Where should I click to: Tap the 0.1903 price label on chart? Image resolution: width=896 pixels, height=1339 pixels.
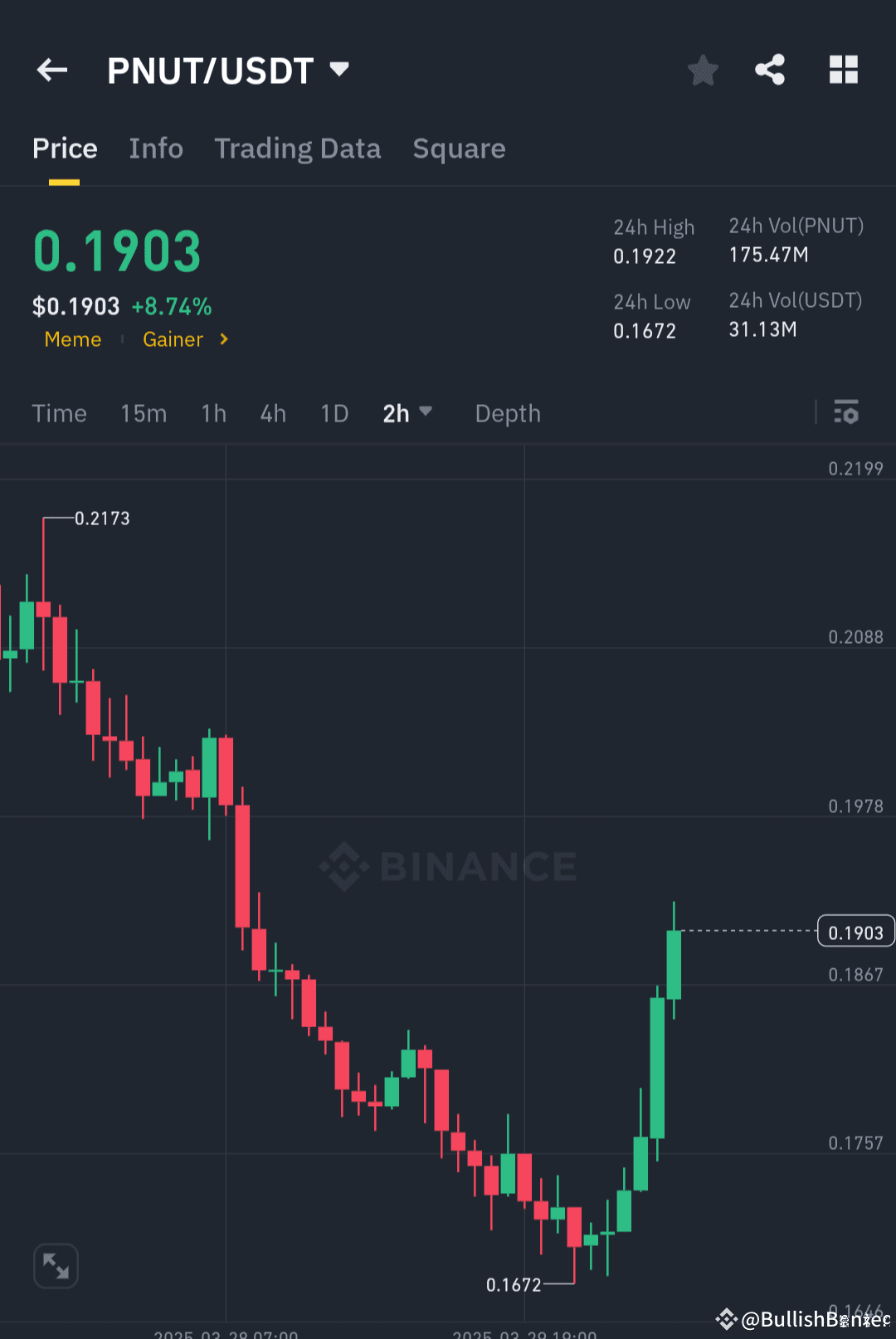pos(855,931)
